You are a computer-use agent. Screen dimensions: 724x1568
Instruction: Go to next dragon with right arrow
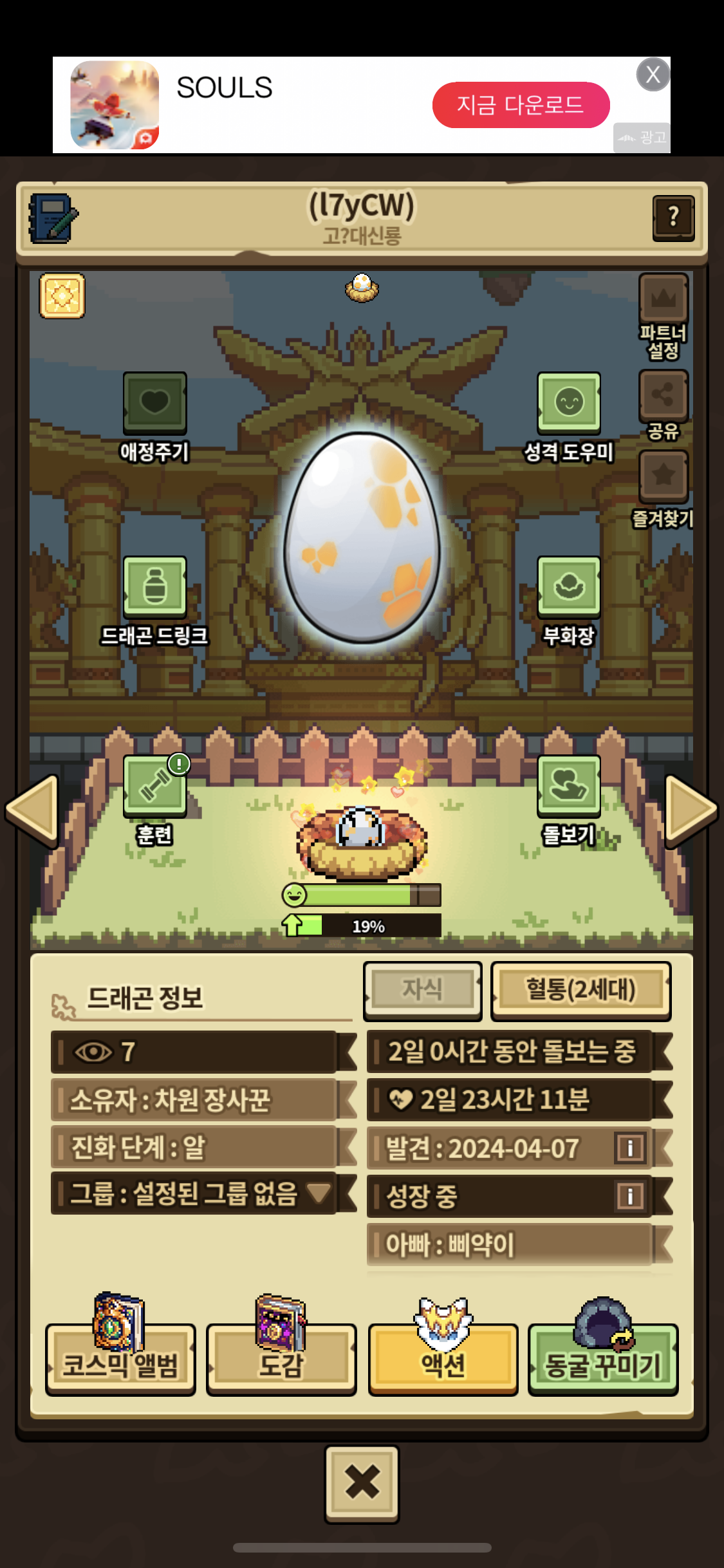pos(690,810)
